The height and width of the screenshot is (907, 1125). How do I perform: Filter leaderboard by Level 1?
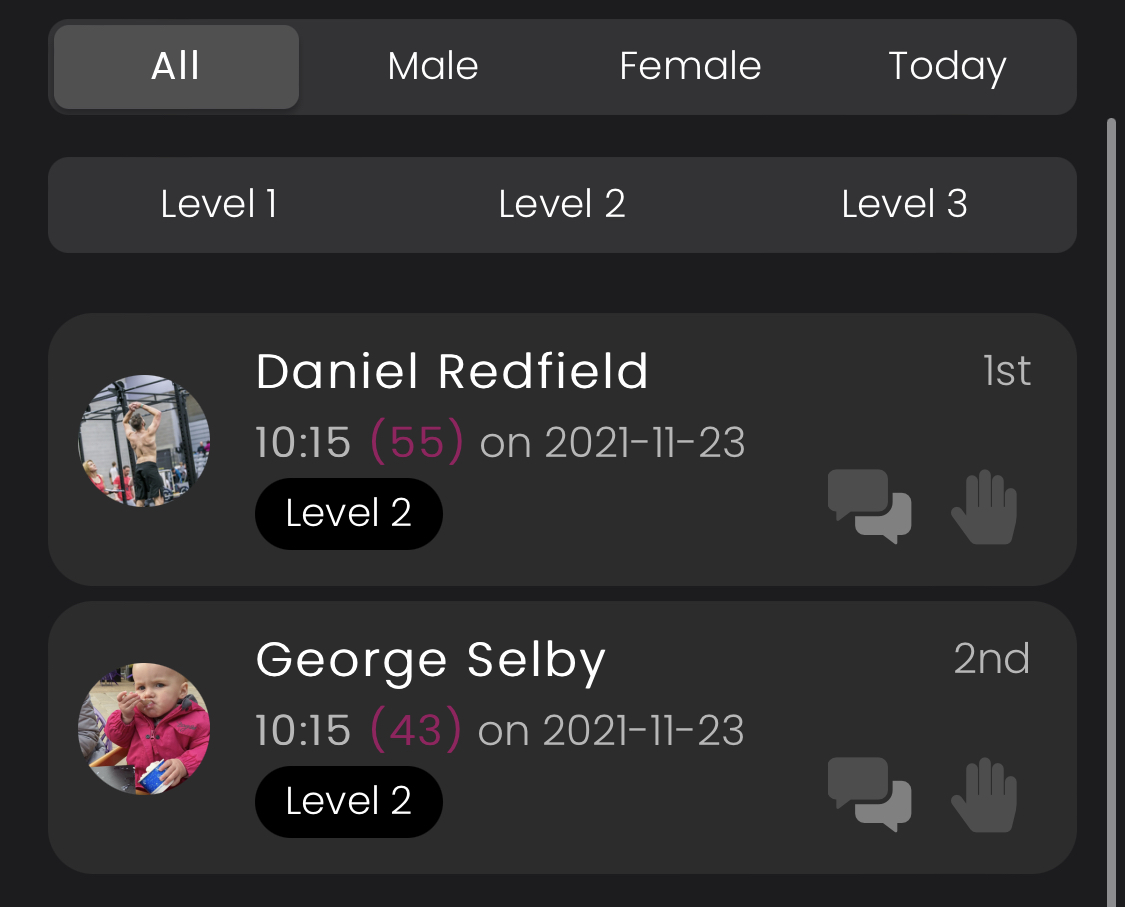pos(219,205)
